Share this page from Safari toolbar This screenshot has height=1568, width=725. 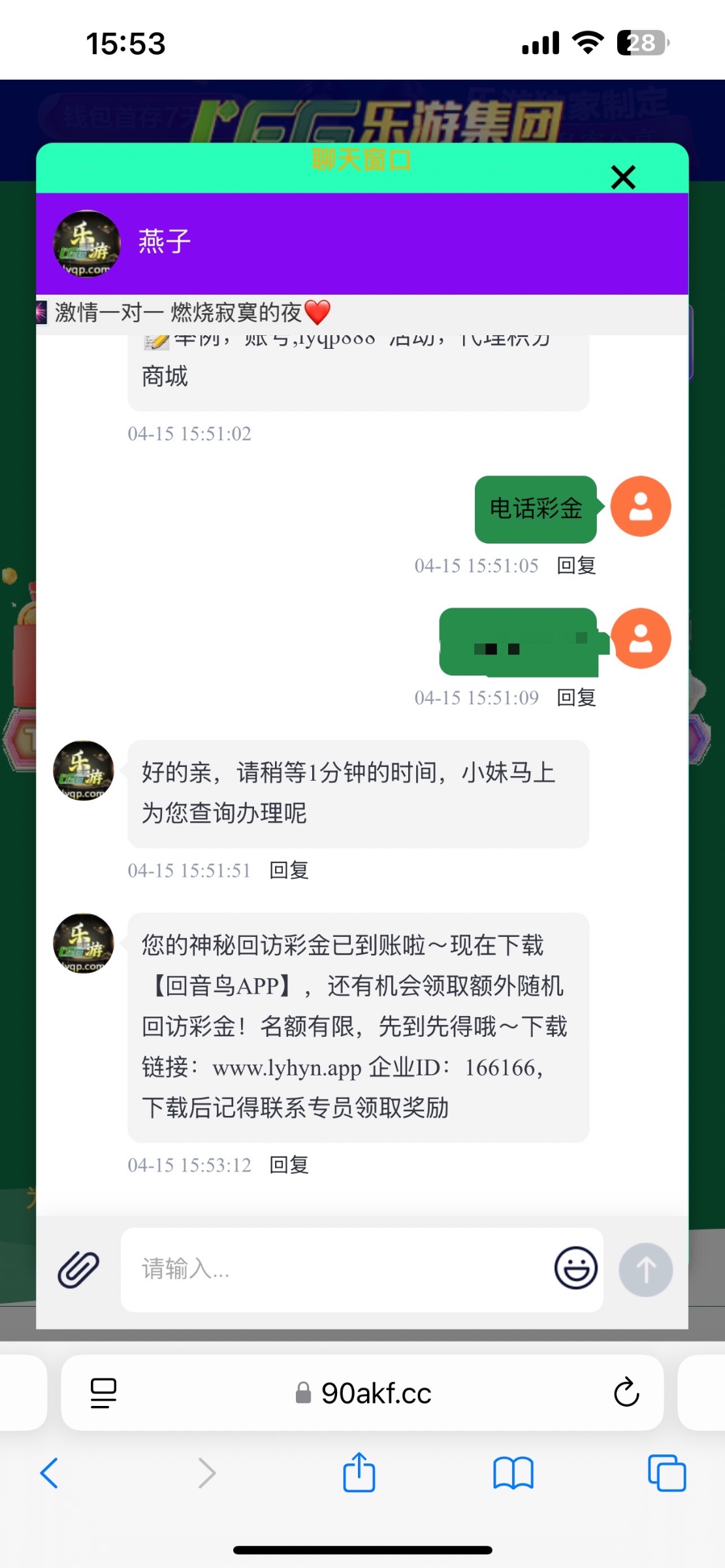359,1473
